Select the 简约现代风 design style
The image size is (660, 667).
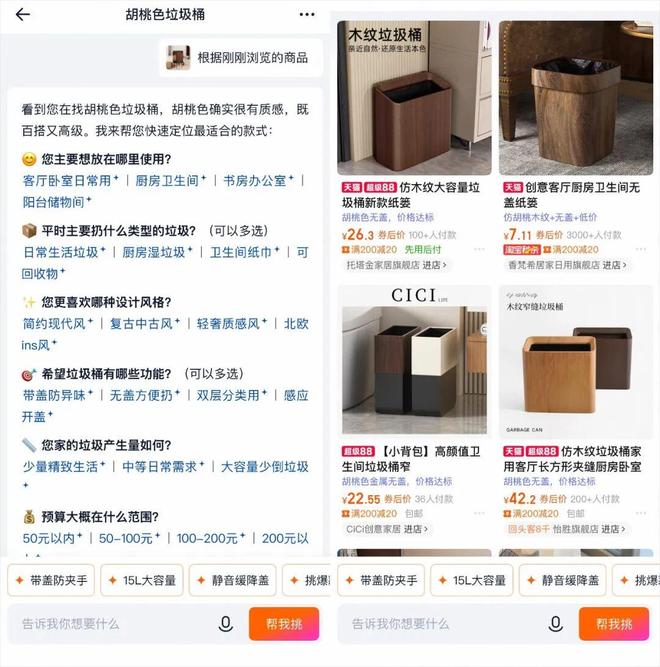[x=58, y=323]
